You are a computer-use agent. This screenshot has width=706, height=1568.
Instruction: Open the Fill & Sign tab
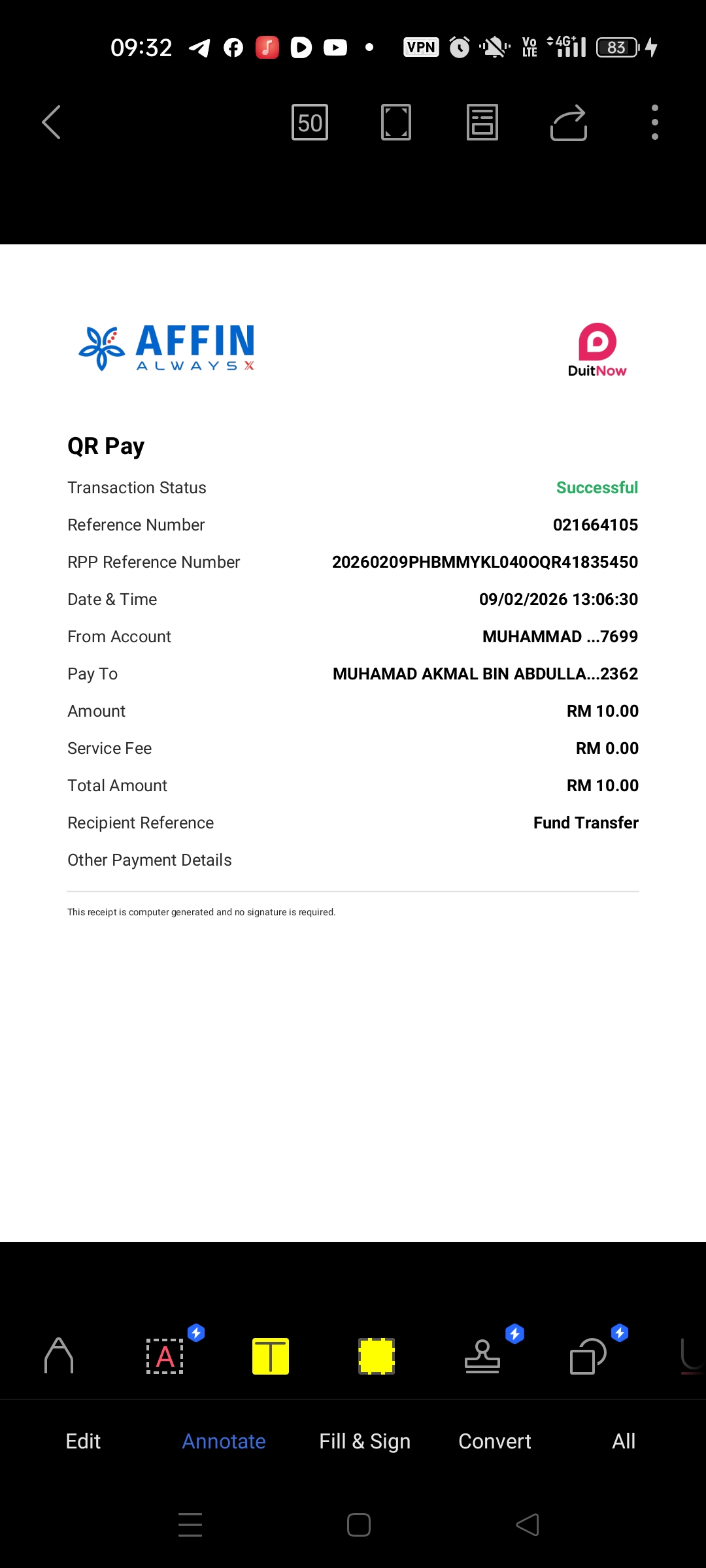click(x=365, y=1441)
